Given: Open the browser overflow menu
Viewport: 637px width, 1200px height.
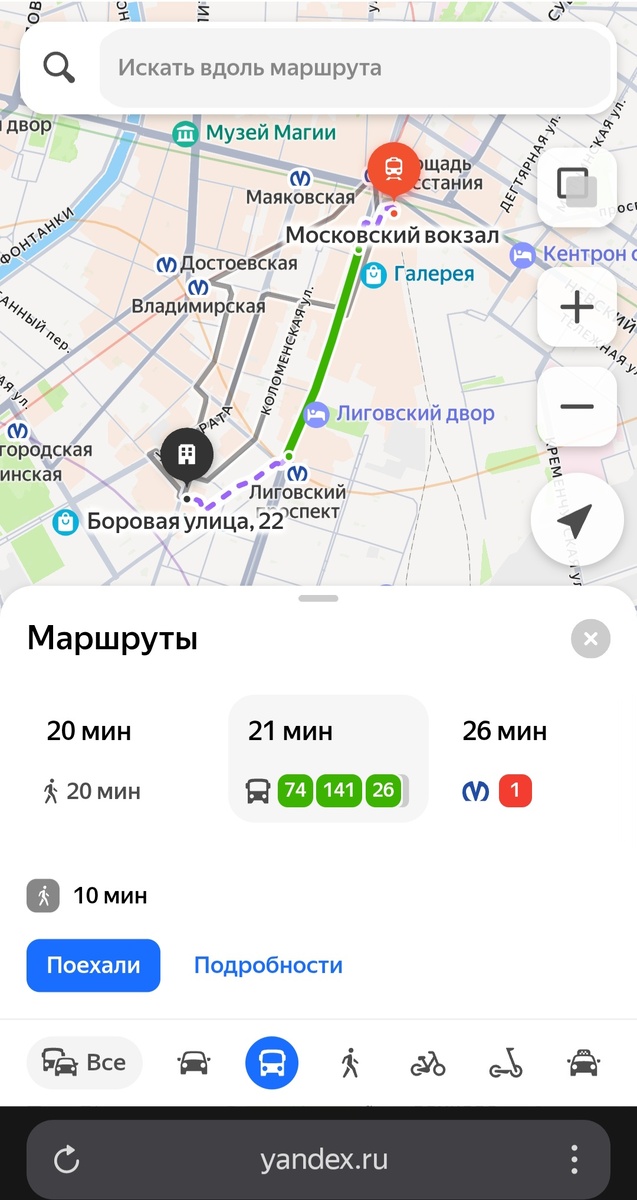Looking at the screenshot, I should (x=574, y=1160).
